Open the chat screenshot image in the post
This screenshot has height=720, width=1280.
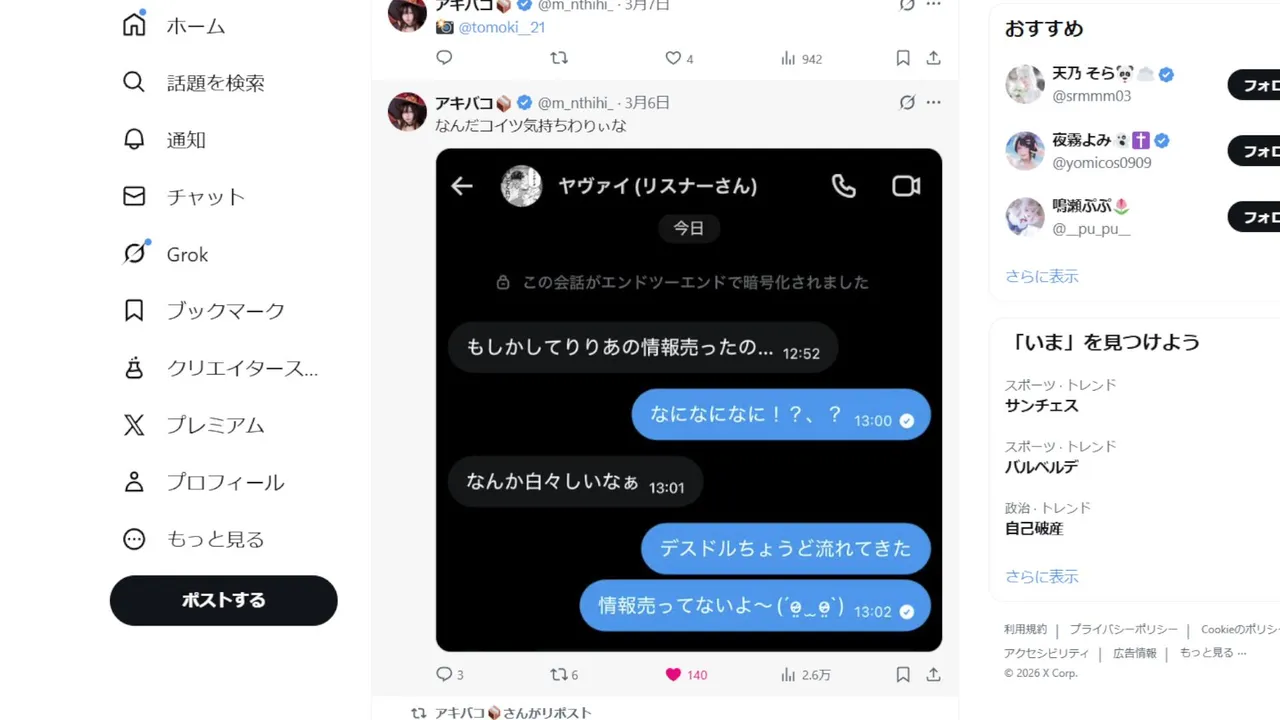688,400
